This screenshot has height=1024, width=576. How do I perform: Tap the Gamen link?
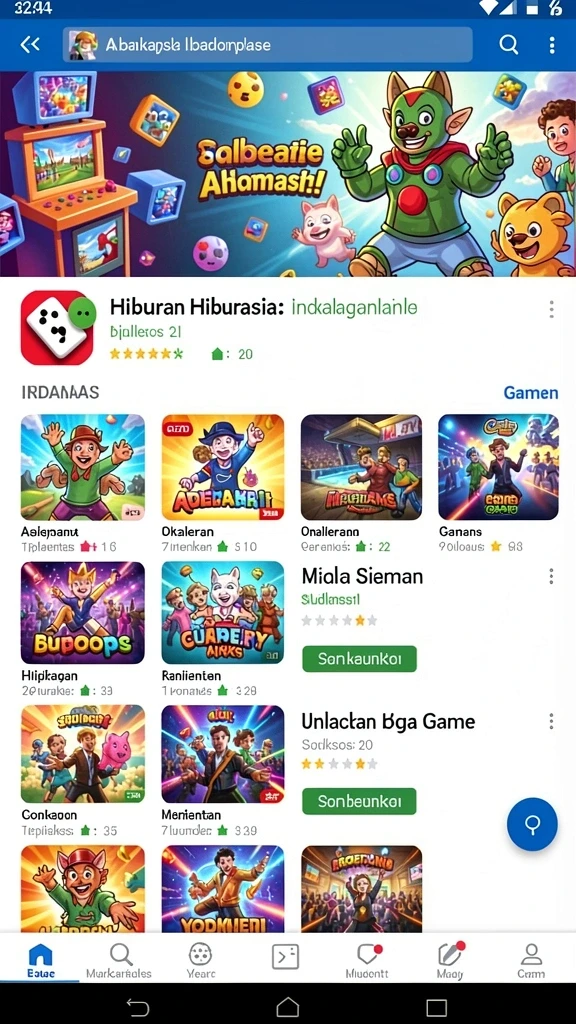[530, 392]
